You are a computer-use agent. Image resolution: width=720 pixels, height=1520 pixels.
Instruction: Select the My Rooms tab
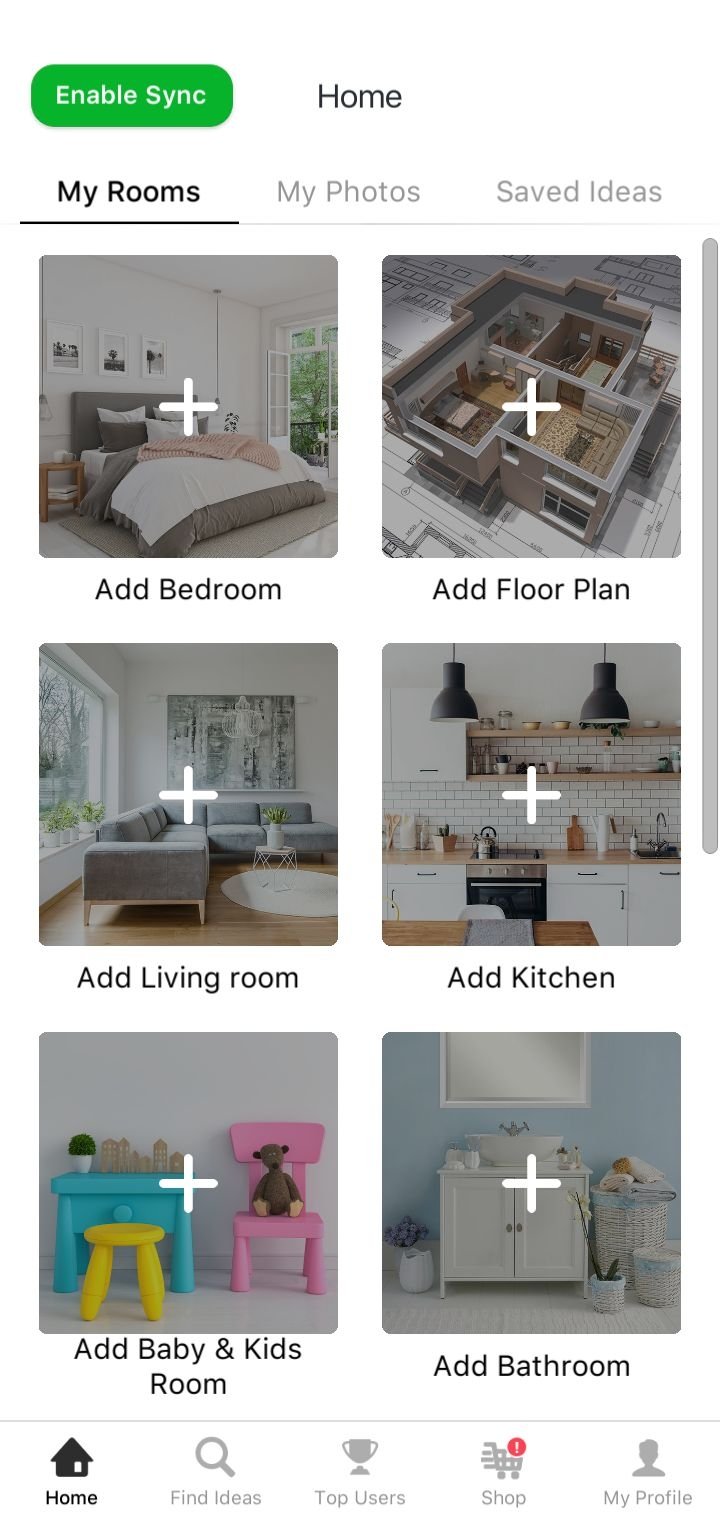tap(129, 191)
